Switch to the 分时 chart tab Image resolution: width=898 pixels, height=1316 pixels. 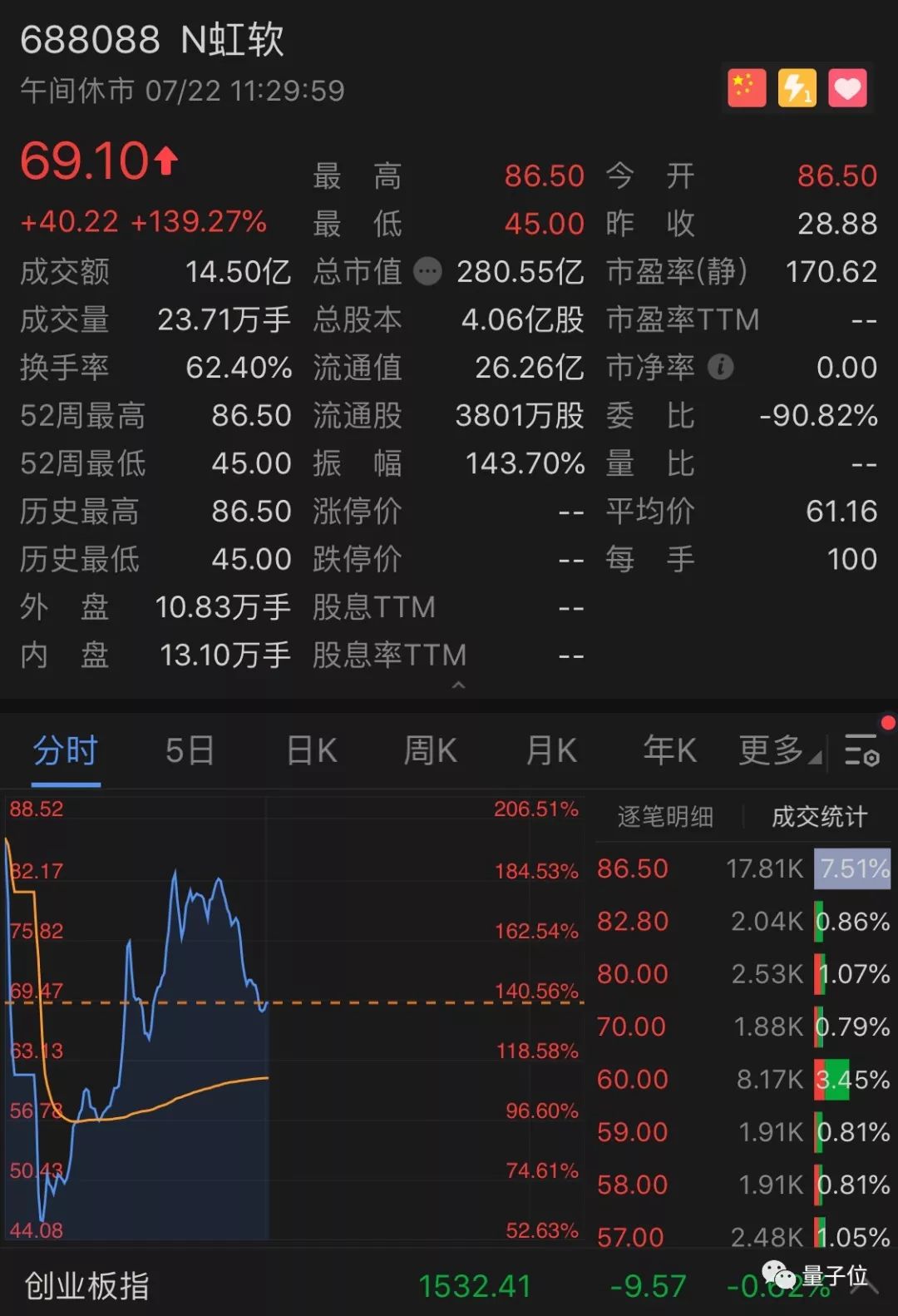coord(65,751)
